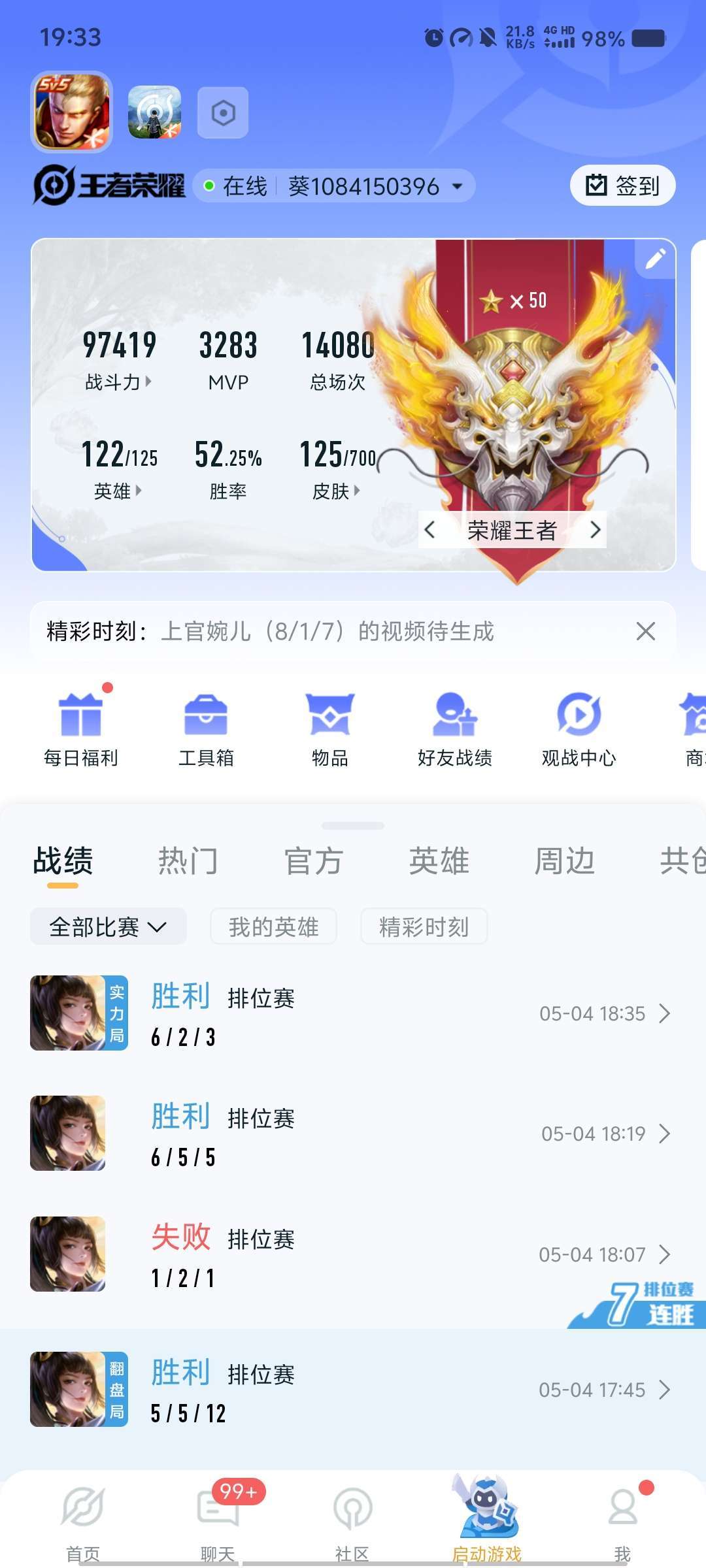
Task: Open 每日福利 daily rewards
Action: click(80, 729)
